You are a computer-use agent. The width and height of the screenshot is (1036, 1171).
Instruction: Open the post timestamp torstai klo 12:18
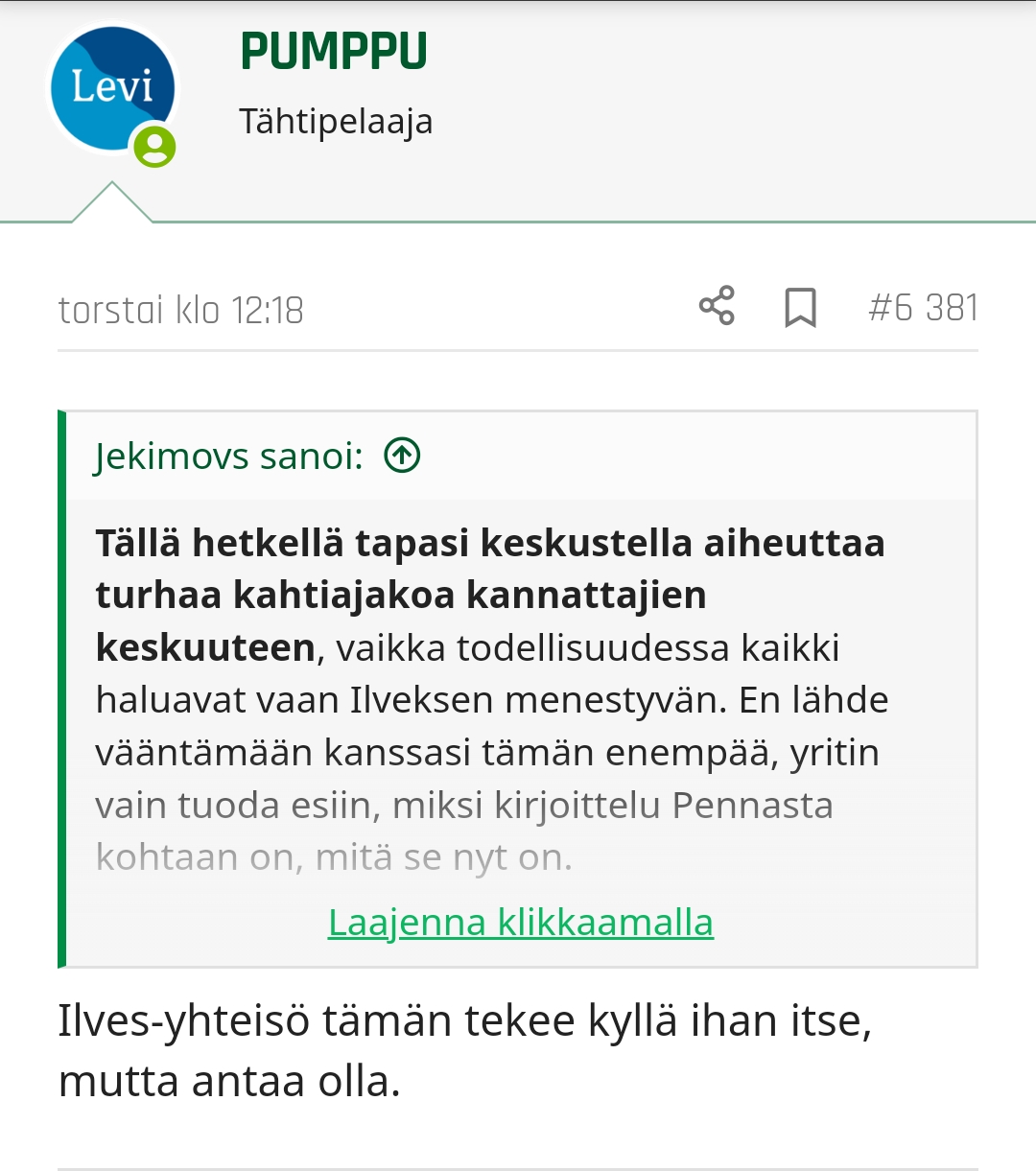[181, 310]
